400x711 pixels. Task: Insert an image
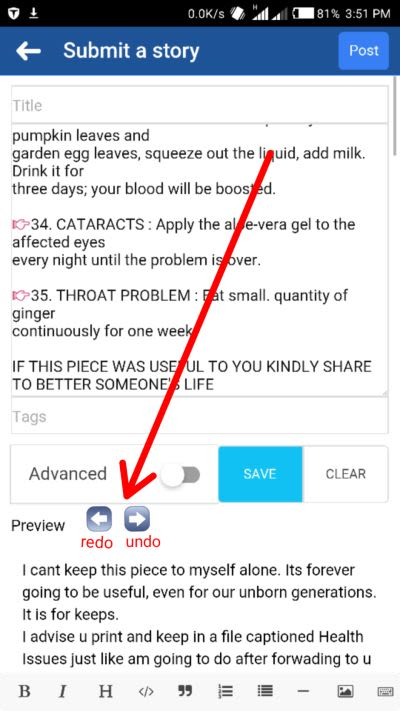tap(346, 691)
